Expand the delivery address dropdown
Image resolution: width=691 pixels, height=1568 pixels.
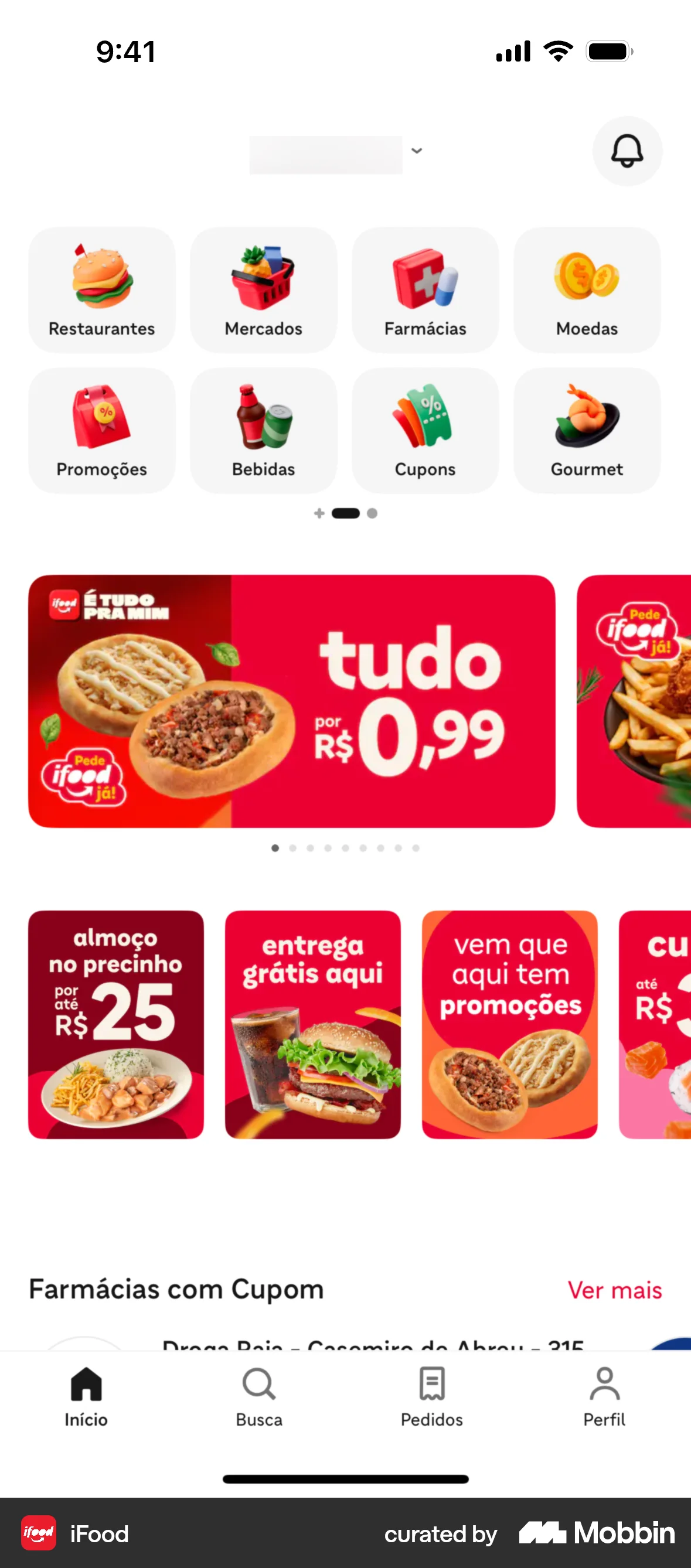point(417,152)
